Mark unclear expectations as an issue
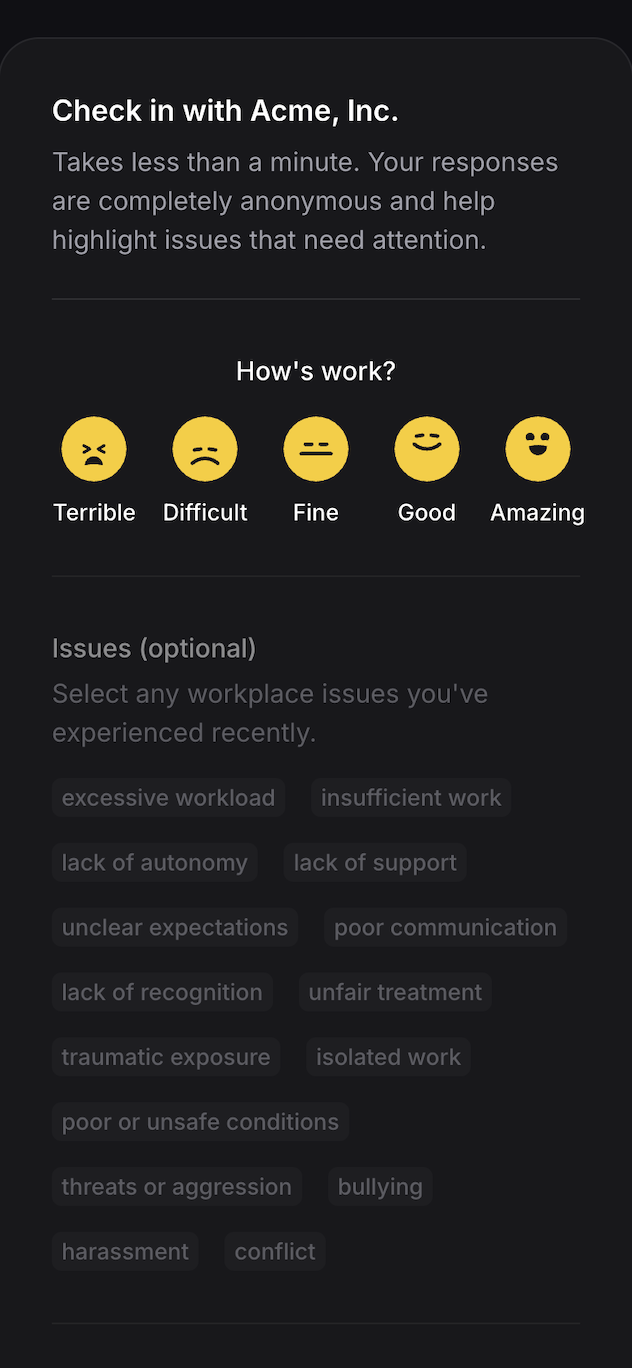632x1368 pixels. (x=175, y=928)
